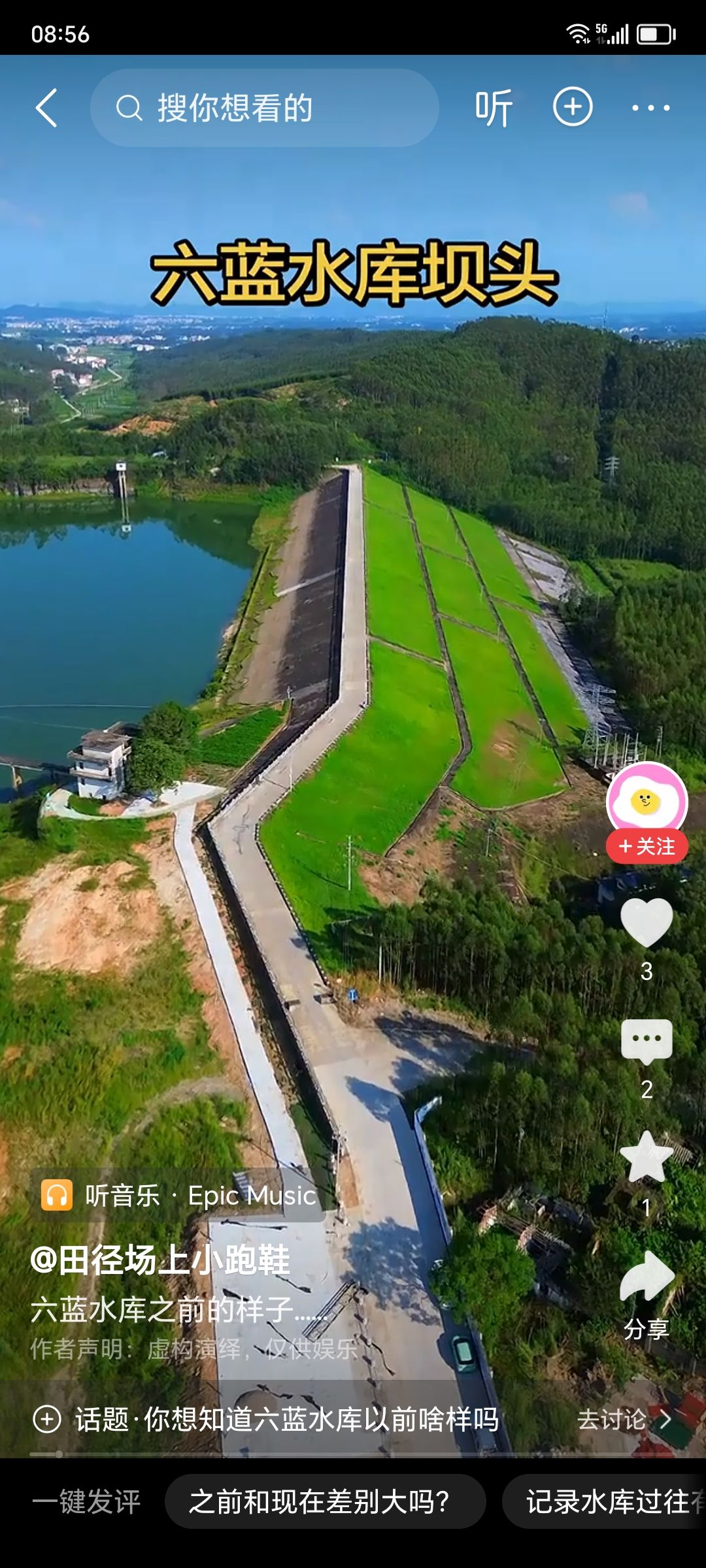Open topic 你想知道六蓝水库以前啥样吗 bar
Image resolution: width=706 pixels, height=1568 pixels.
coord(267,1419)
